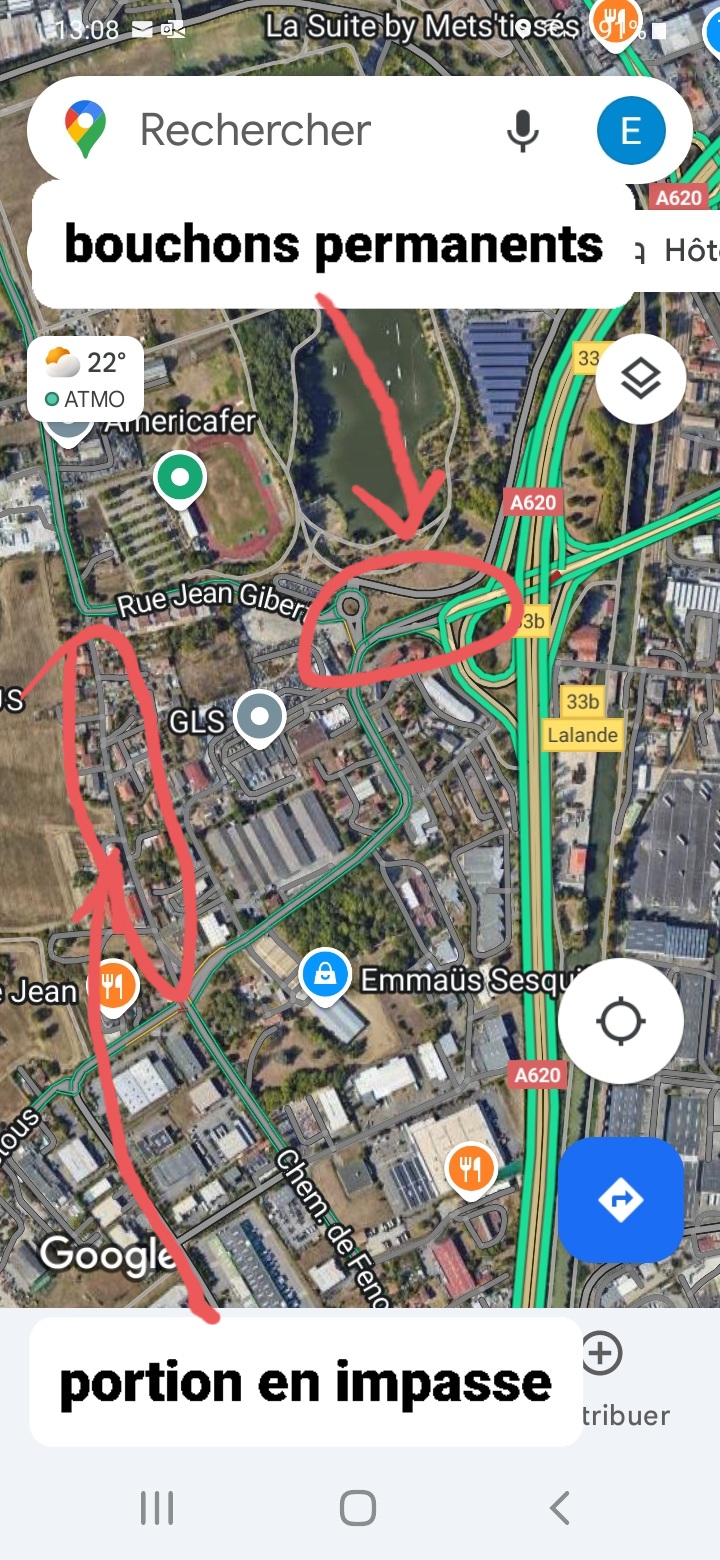The height and width of the screenshot is (1560, 720).
Task: Open the Rechercher search field
Action: click(255, 131)
